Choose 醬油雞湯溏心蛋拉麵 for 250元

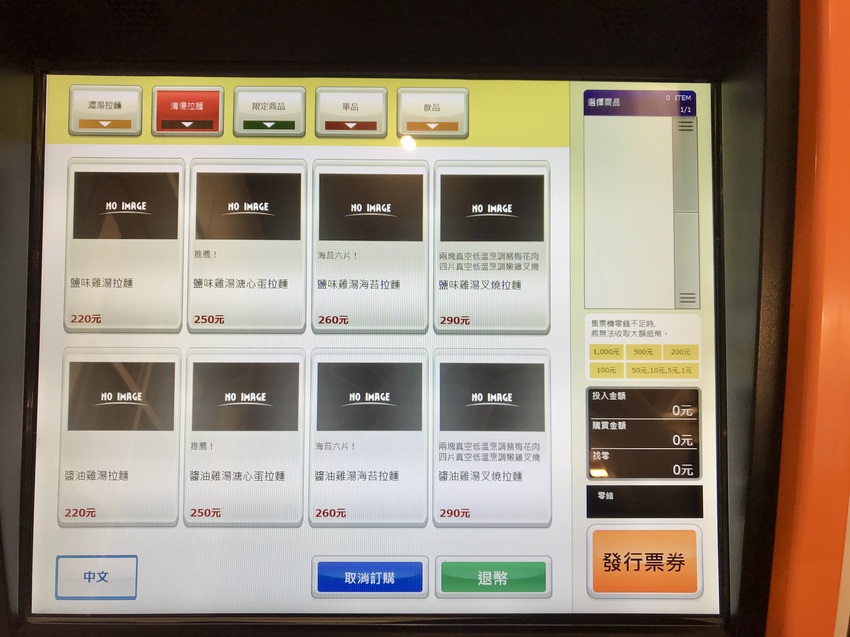[246, 436]
